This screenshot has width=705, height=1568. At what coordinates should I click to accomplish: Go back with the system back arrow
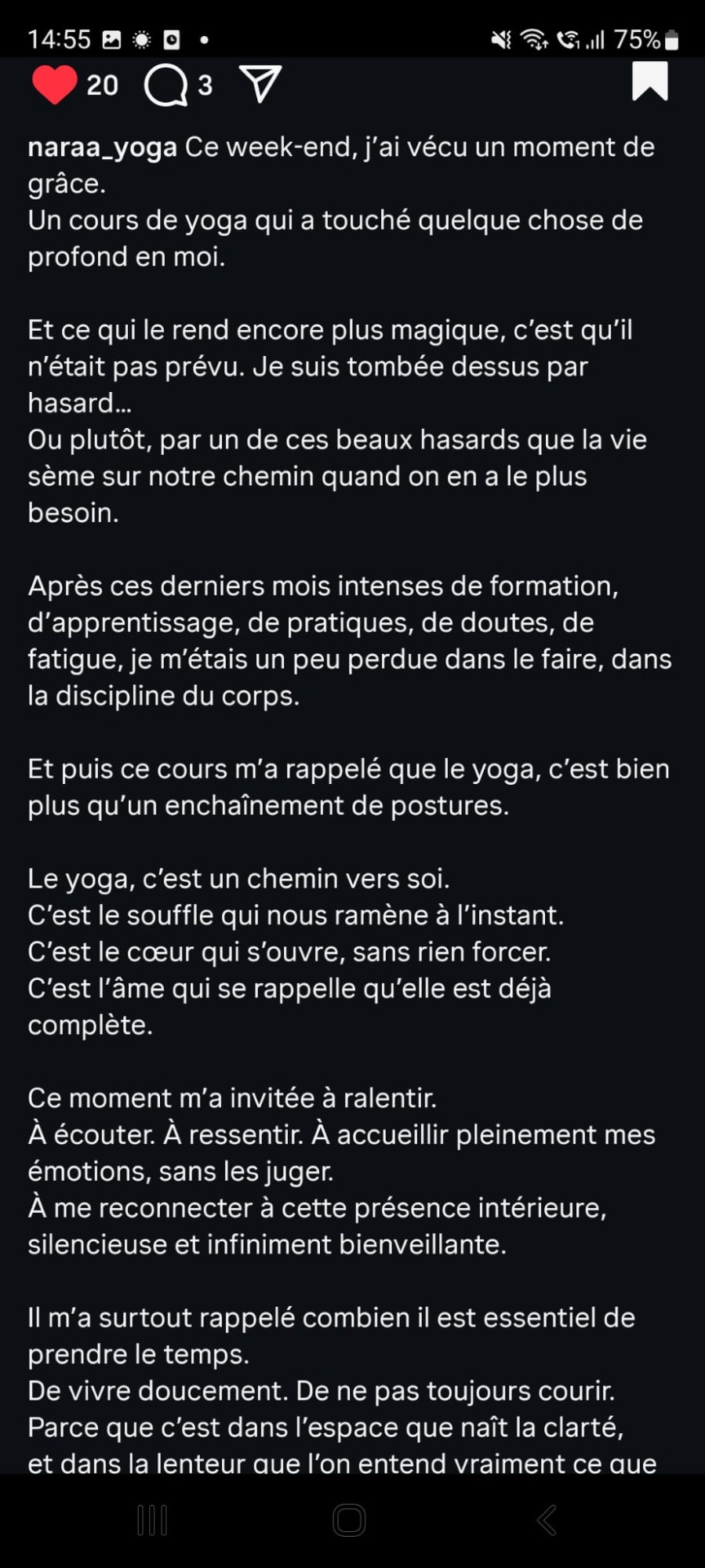[547, 1520]
